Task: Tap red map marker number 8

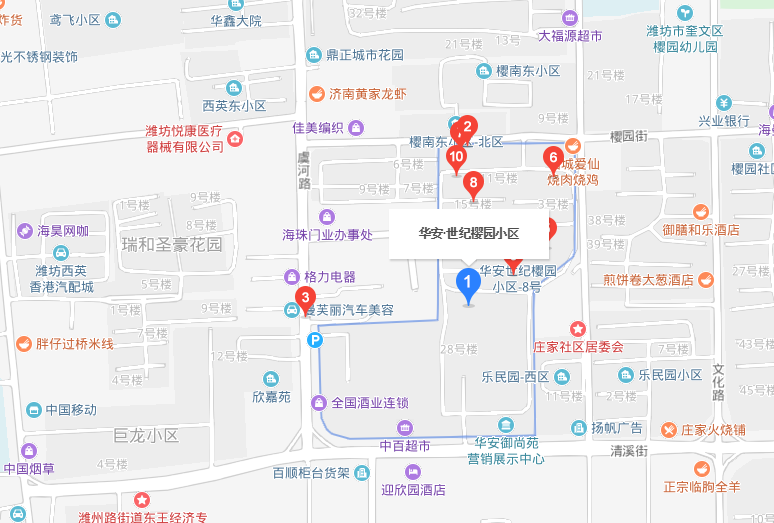Action: click(x=474, y=183)
